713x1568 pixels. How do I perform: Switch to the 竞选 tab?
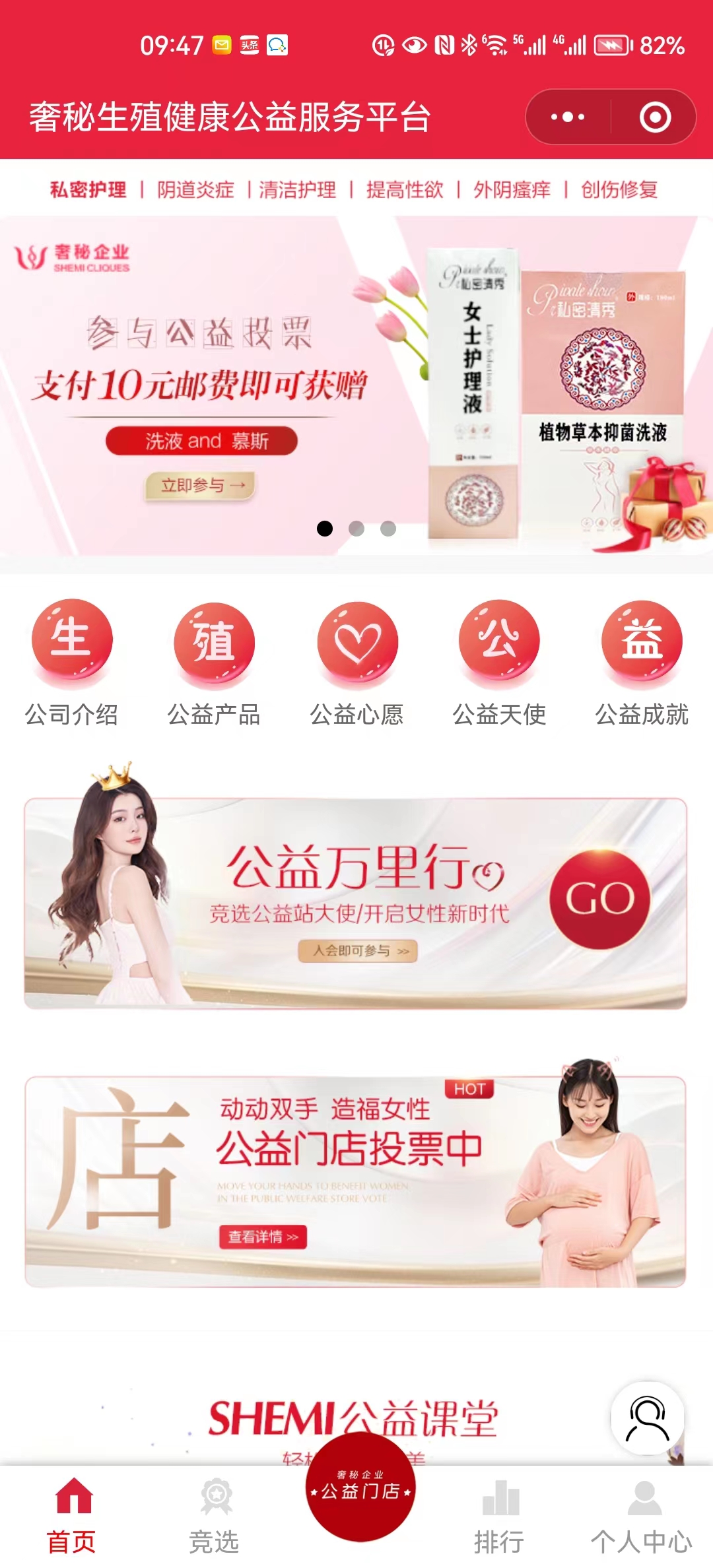pos(214,1515)
